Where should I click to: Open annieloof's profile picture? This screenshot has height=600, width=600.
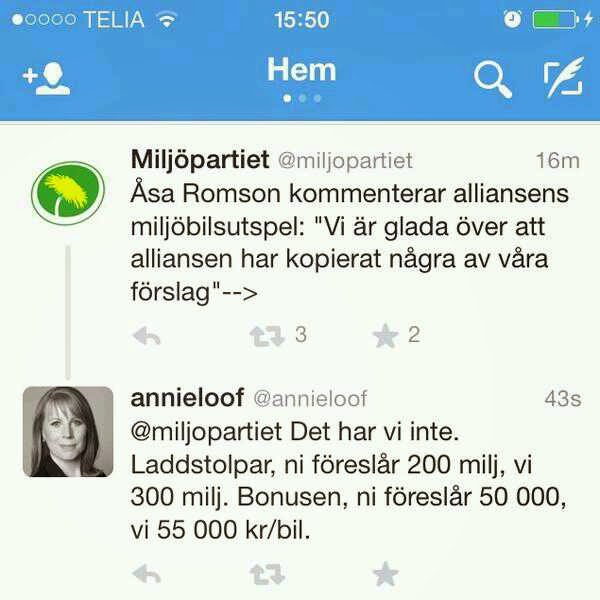point(68,431)
